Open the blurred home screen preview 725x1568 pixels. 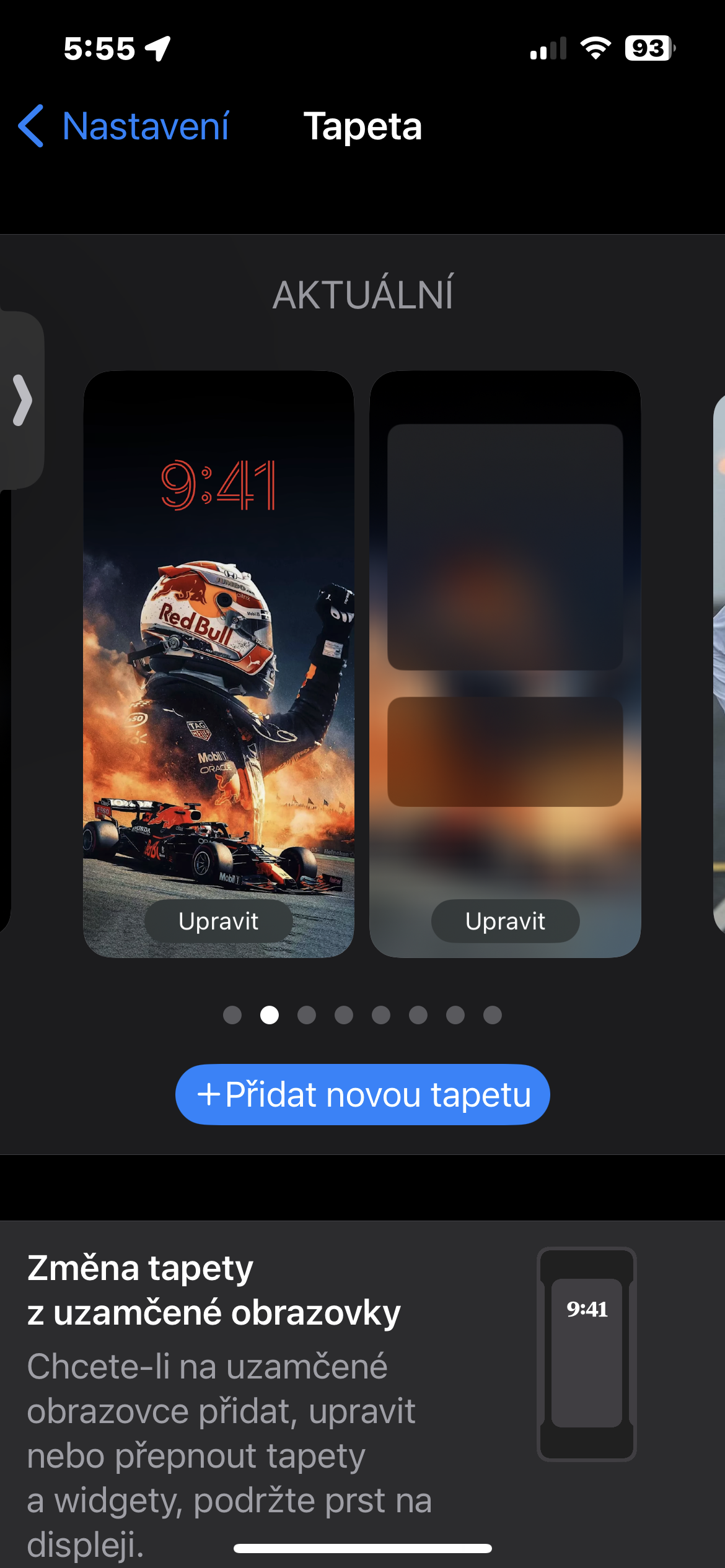click(x=505, y=619)
